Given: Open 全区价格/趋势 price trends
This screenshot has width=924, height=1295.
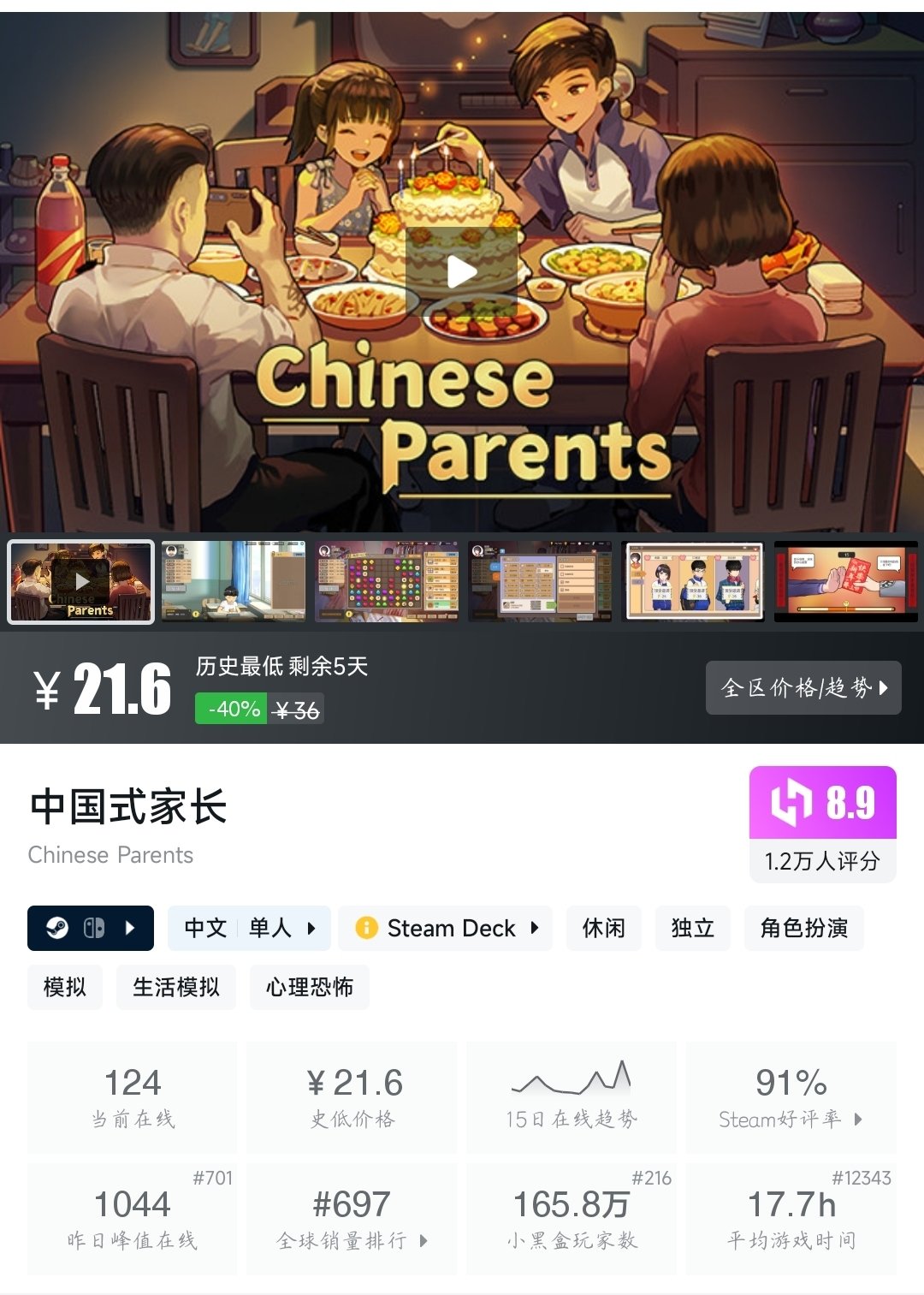Looking at the screenshot, I should (x=803, y=687).
